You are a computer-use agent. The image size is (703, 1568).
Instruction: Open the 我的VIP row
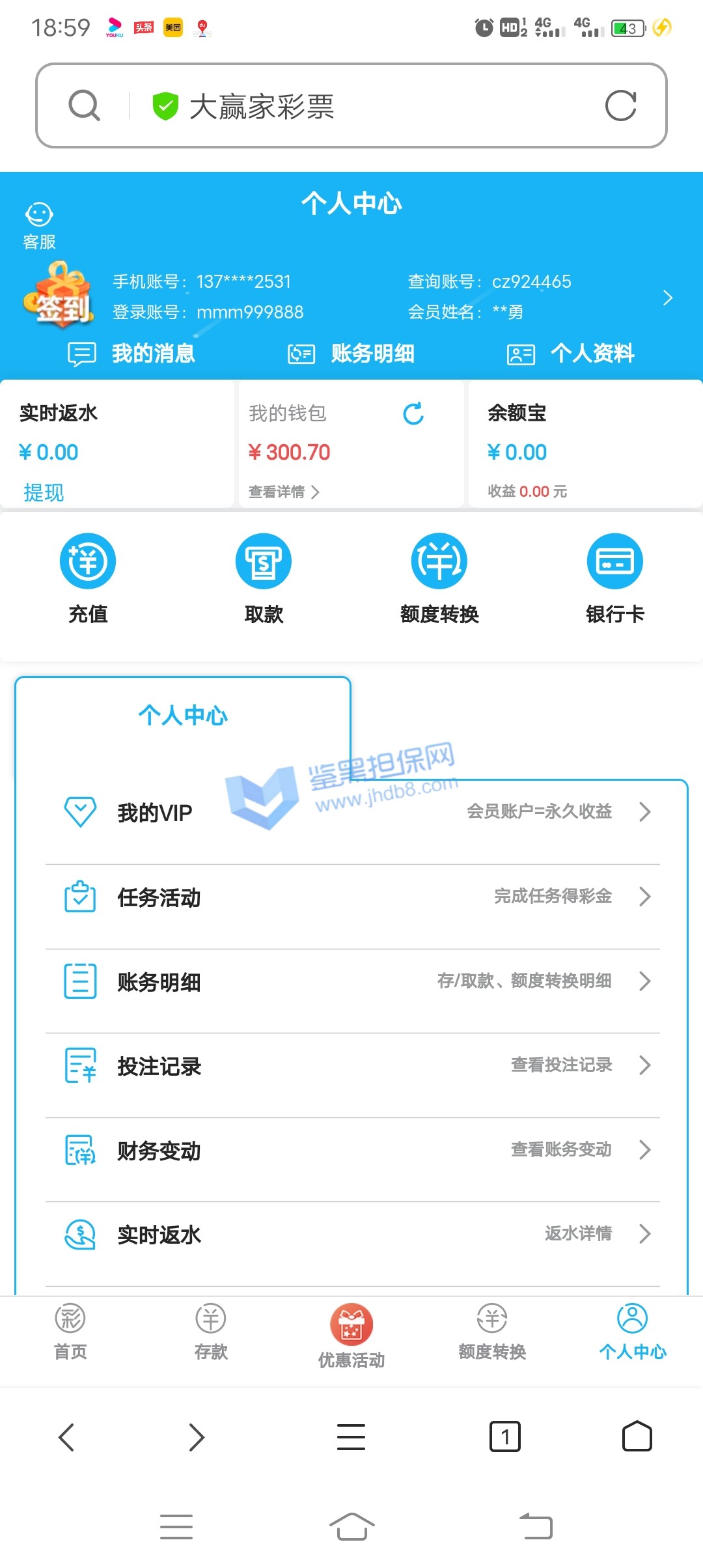(352, 813)
